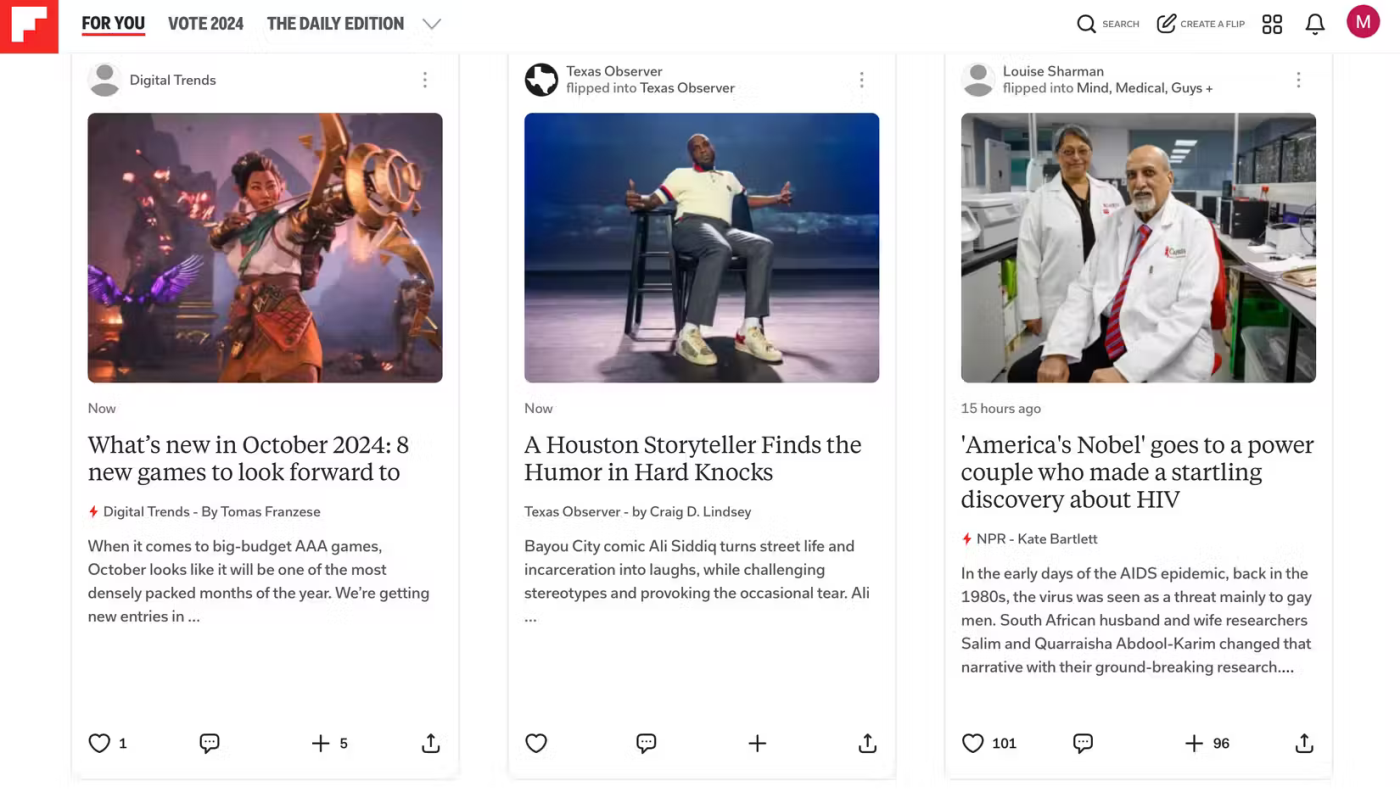Open the profile avatar M
This screenshot has height=792, width=1400.
coord(1362,22)
